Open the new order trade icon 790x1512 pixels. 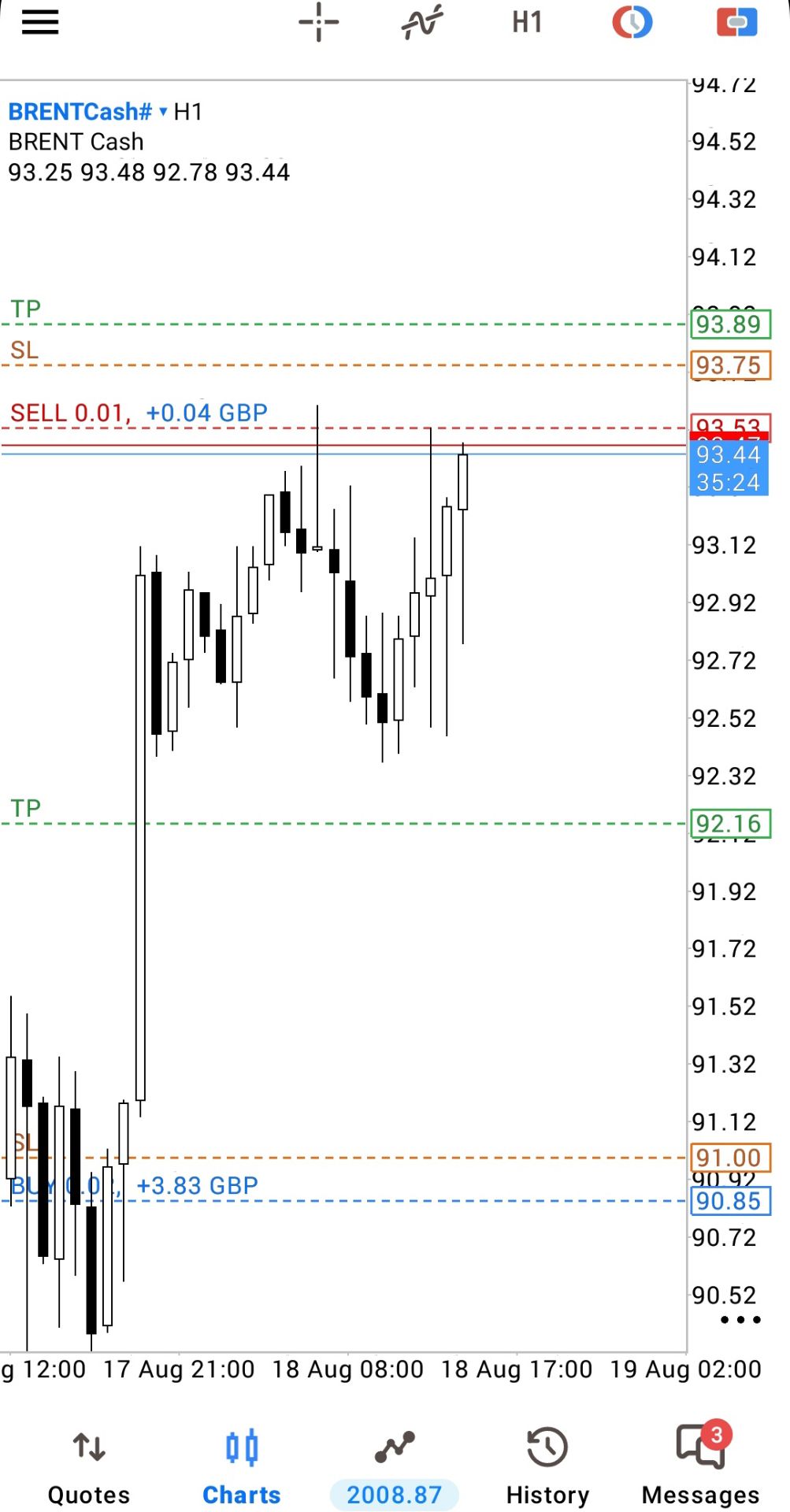click(x=736, y=22)
